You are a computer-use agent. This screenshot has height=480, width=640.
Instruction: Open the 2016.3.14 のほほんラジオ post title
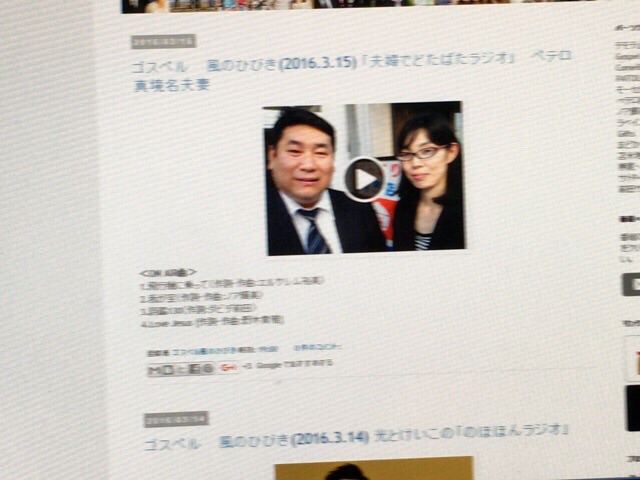tap(356, 433)
